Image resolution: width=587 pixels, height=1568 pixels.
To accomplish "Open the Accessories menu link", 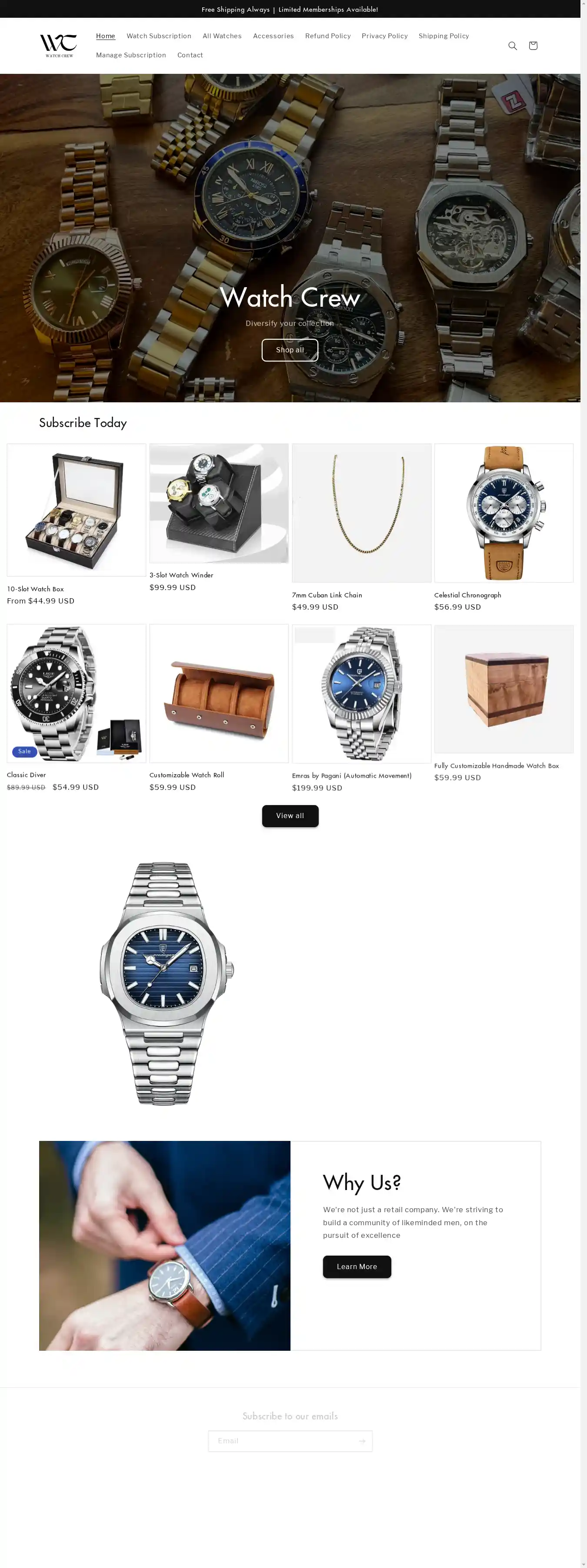I will [273, 36].
